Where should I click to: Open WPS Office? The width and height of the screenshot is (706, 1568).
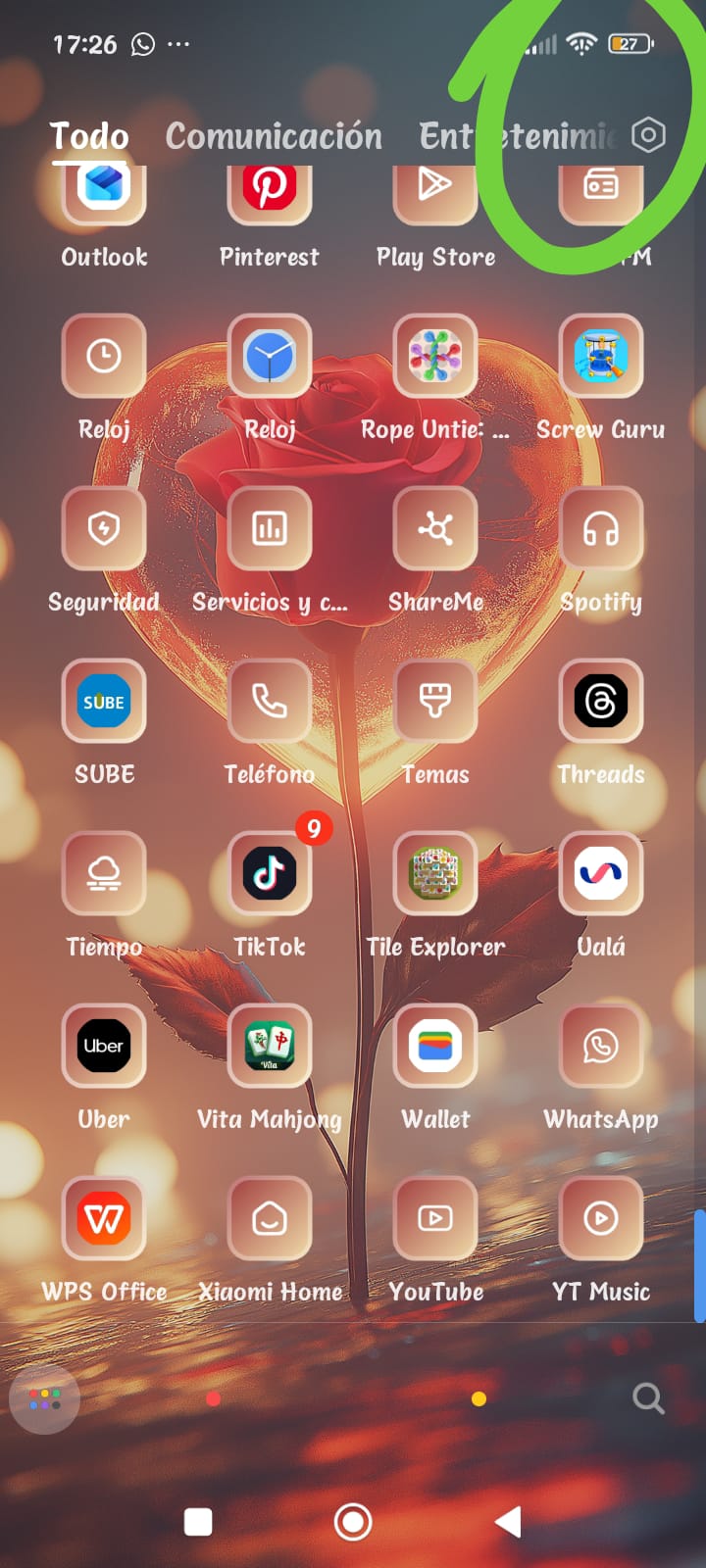click(x=104, y=1218)
